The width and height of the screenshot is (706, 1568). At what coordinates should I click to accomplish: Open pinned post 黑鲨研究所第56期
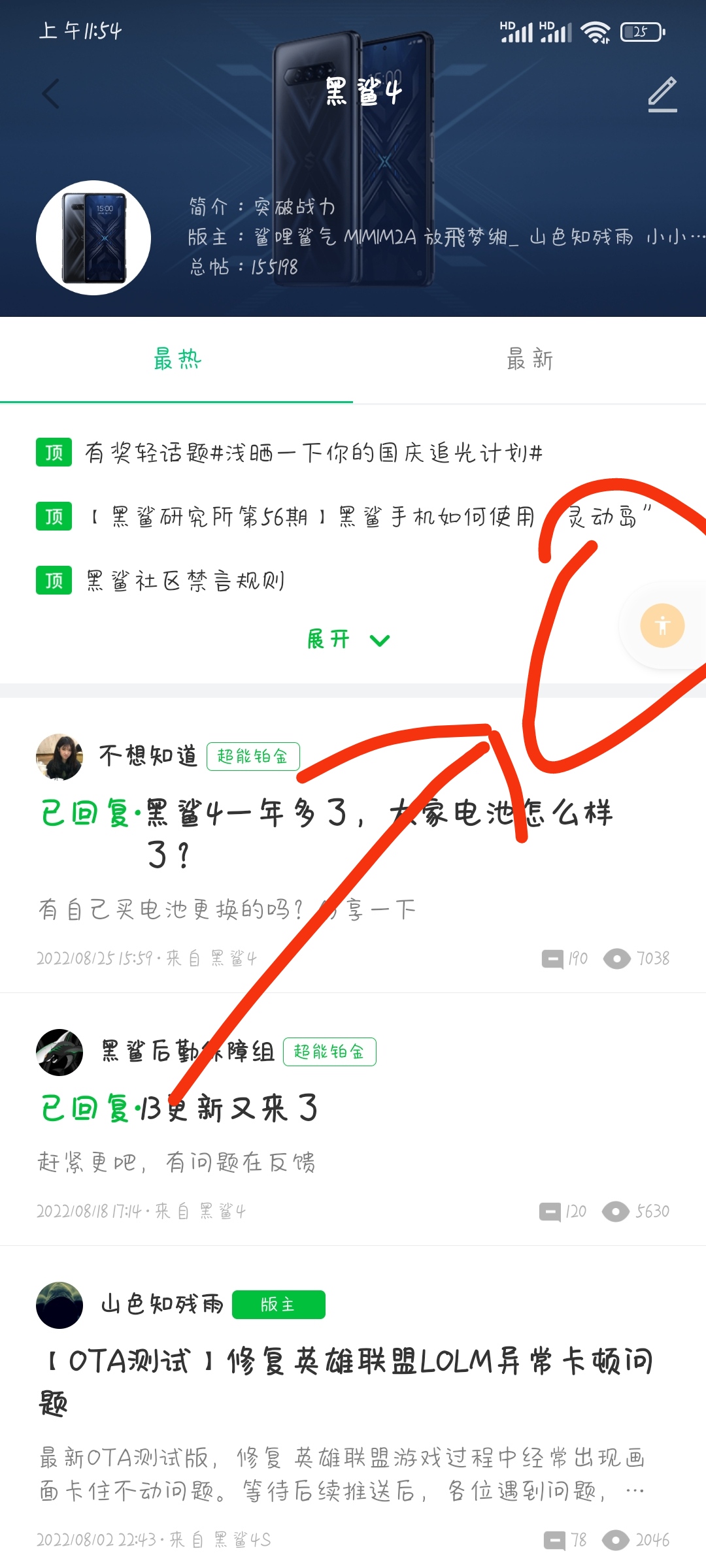point(314,517)
